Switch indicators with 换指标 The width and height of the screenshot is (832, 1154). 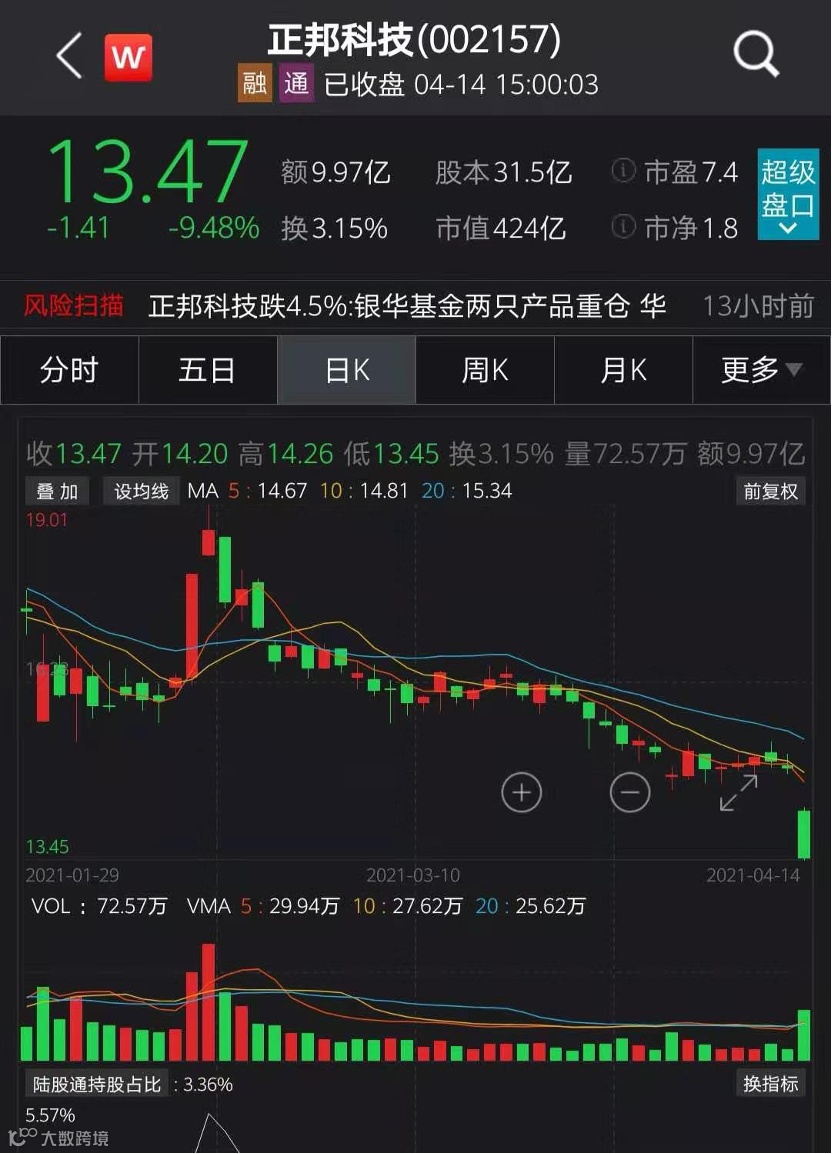coord(770,1084)
